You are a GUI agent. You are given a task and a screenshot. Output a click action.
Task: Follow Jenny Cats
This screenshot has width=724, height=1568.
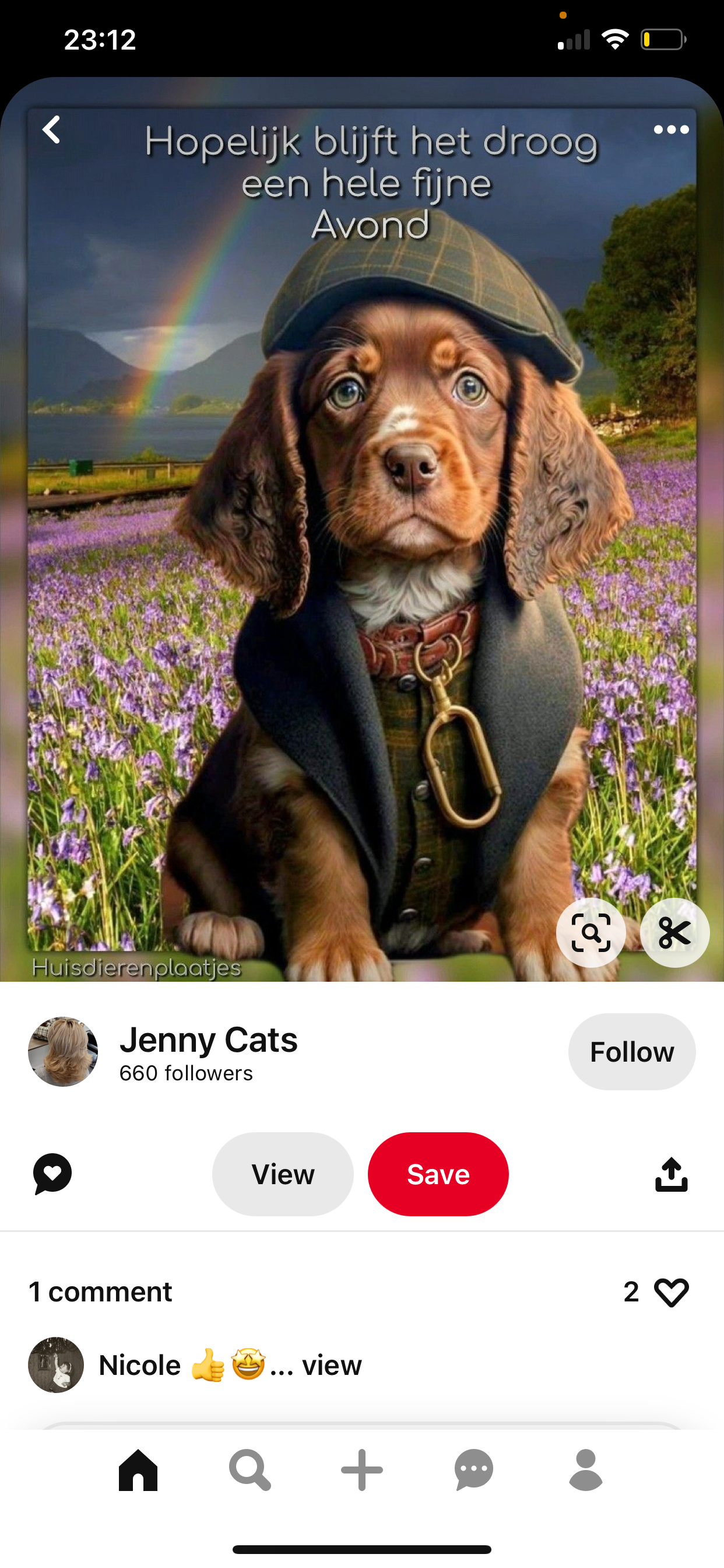point(631,1051)
